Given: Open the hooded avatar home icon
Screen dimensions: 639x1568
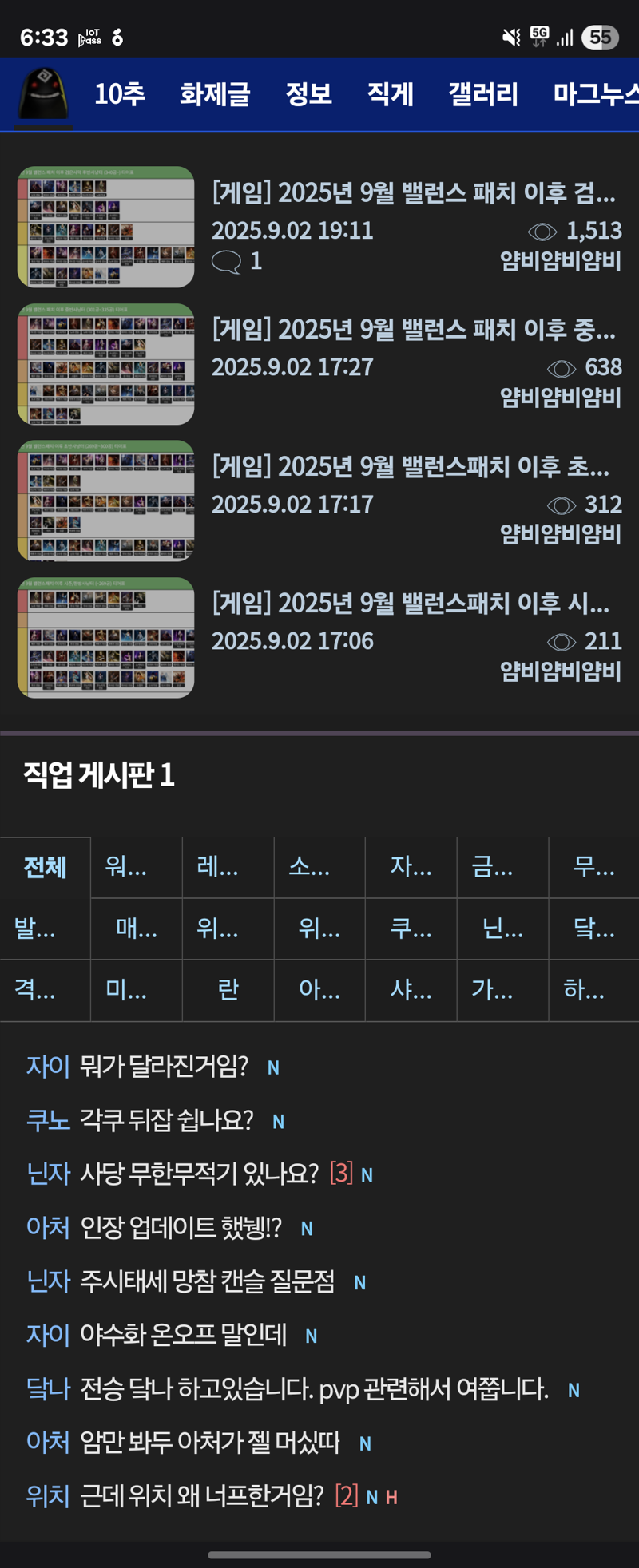Looking at the screenshot, I should tap(43, 94).
